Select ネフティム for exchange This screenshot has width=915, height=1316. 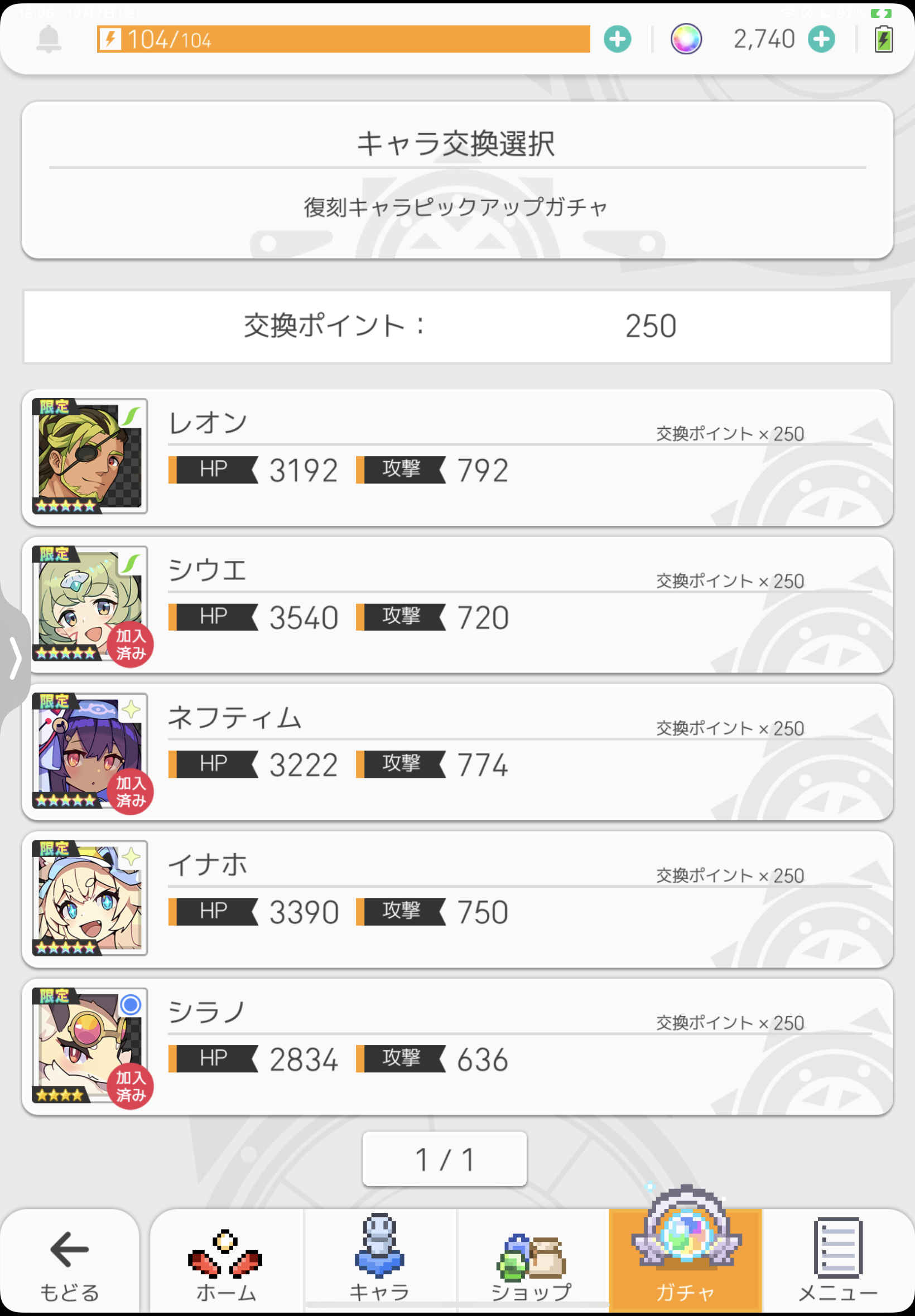point(457,752)
